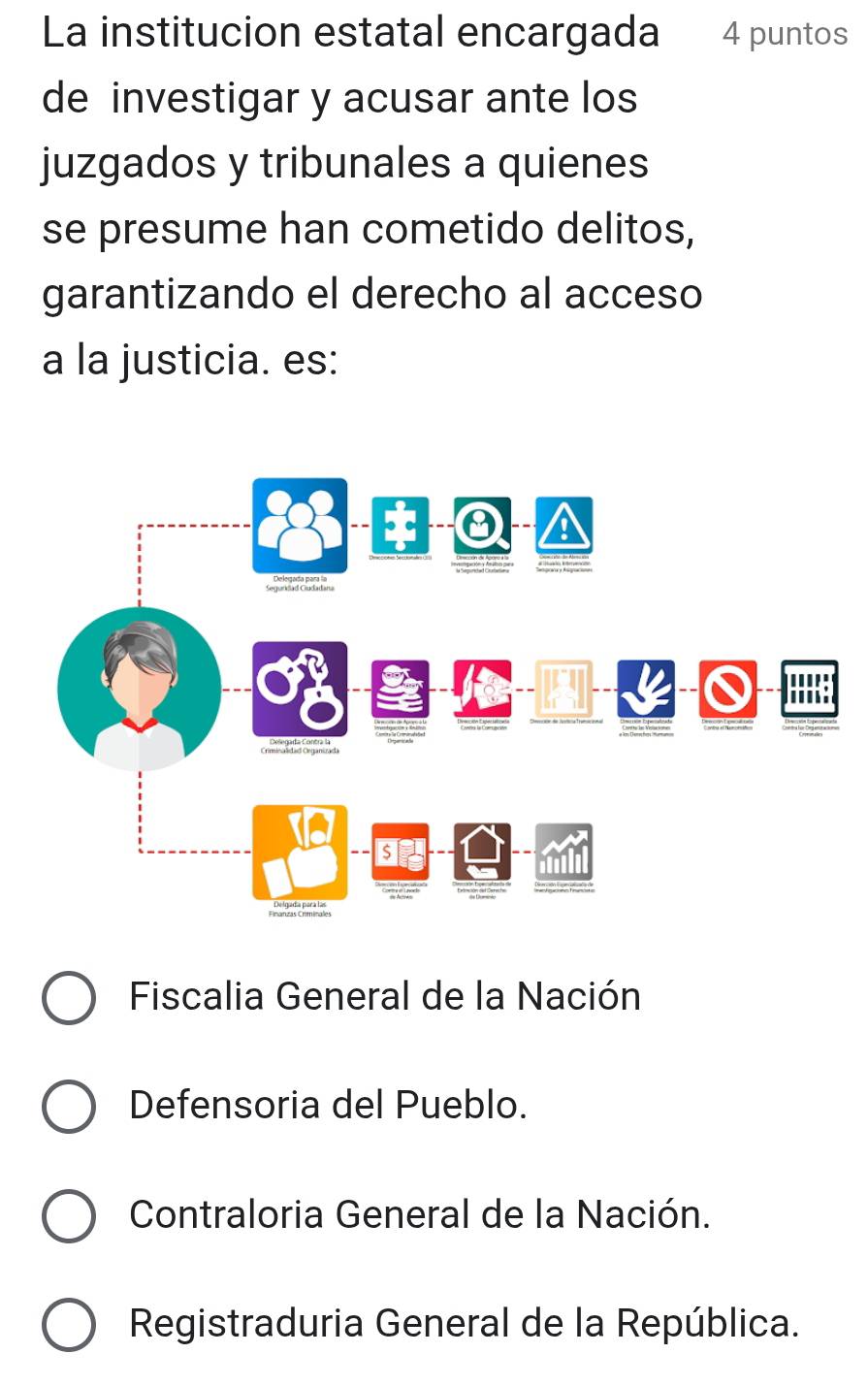Mark Contraloria General de la Nación
The width and height of the screenshot is (868, 1386).
coord(69,1215)
